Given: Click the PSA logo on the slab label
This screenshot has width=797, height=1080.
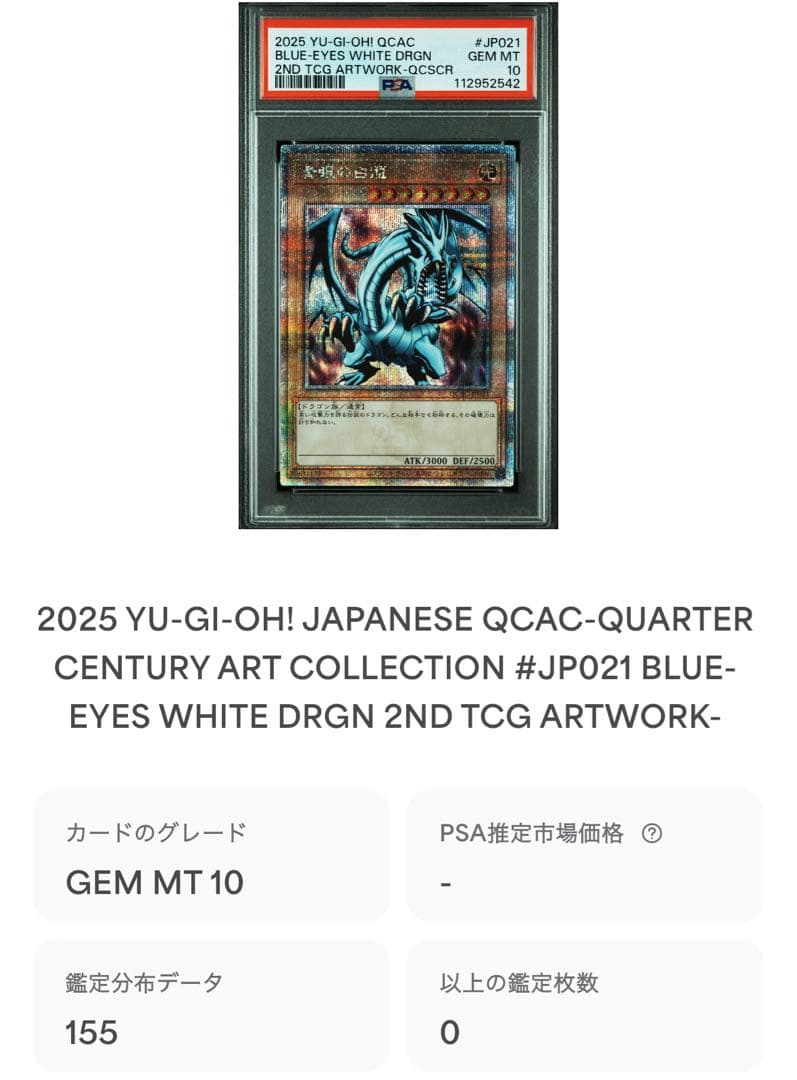Looking at the screenshot, I should 399,87.
